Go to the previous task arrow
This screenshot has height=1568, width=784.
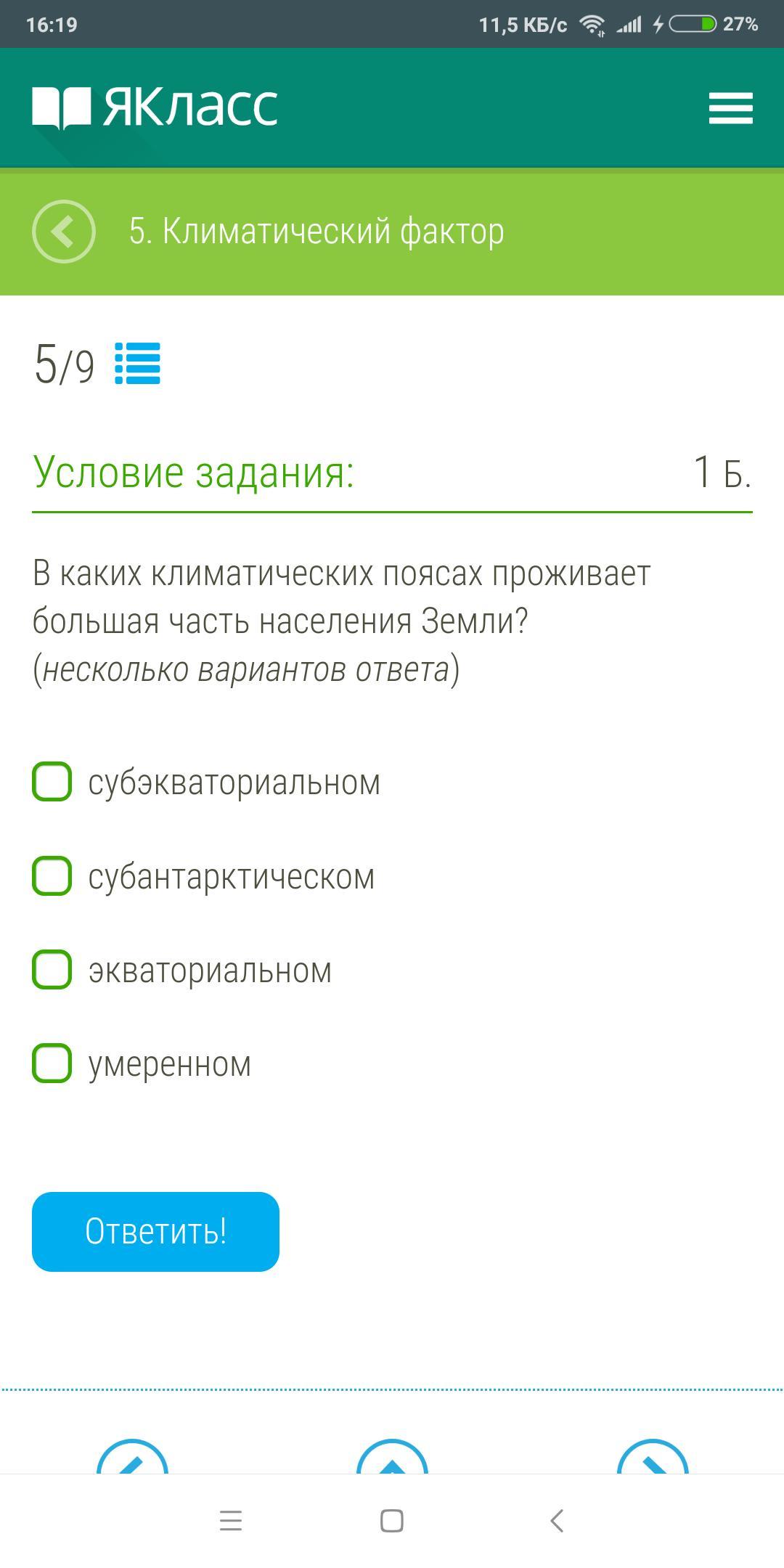point(132,1456)
